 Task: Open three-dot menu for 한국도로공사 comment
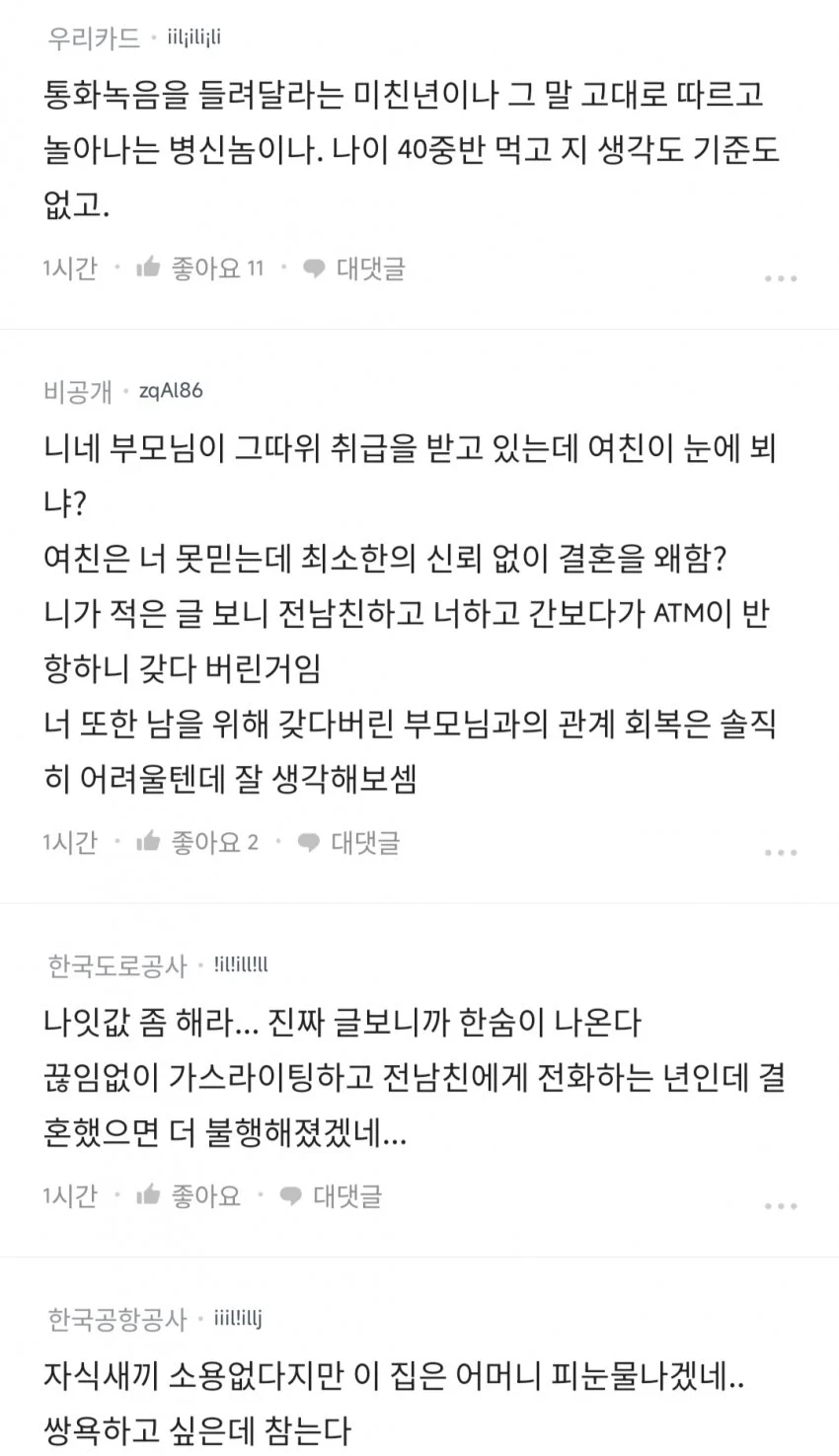781,1205
